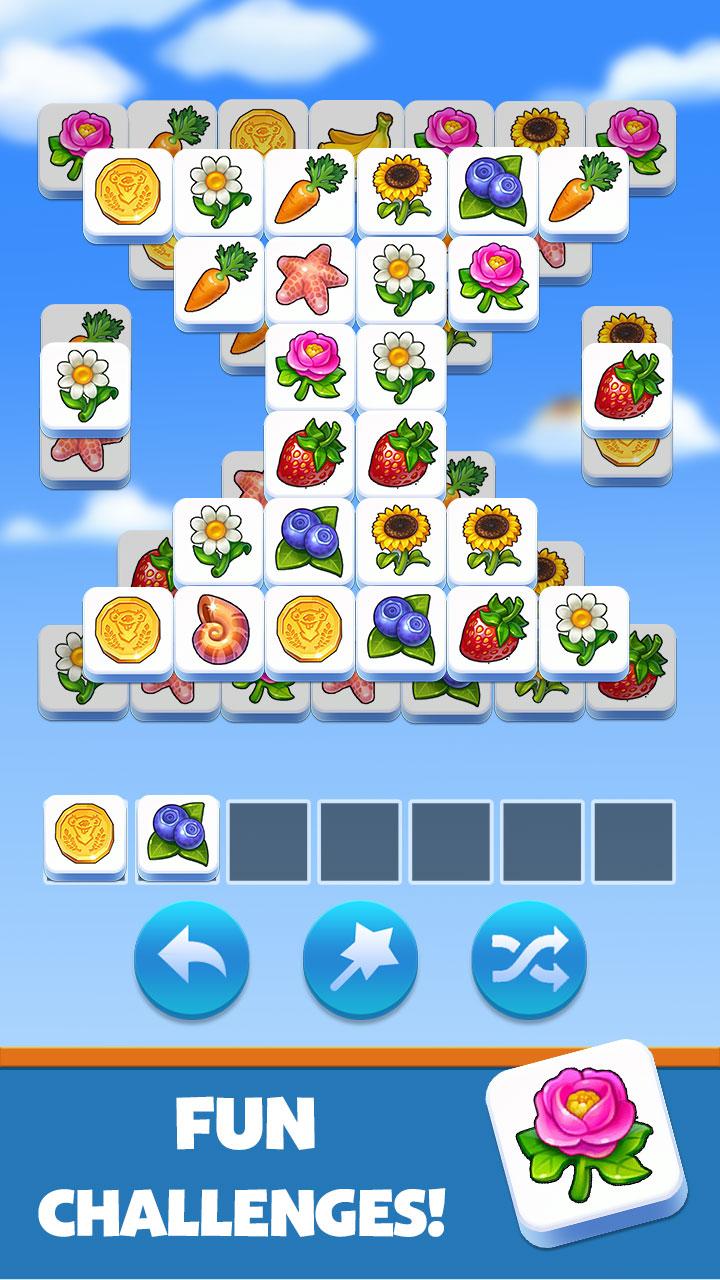Select the gold coin tile bottom-left area
The width and height of the screenshot is (720, 1280).
128,628
